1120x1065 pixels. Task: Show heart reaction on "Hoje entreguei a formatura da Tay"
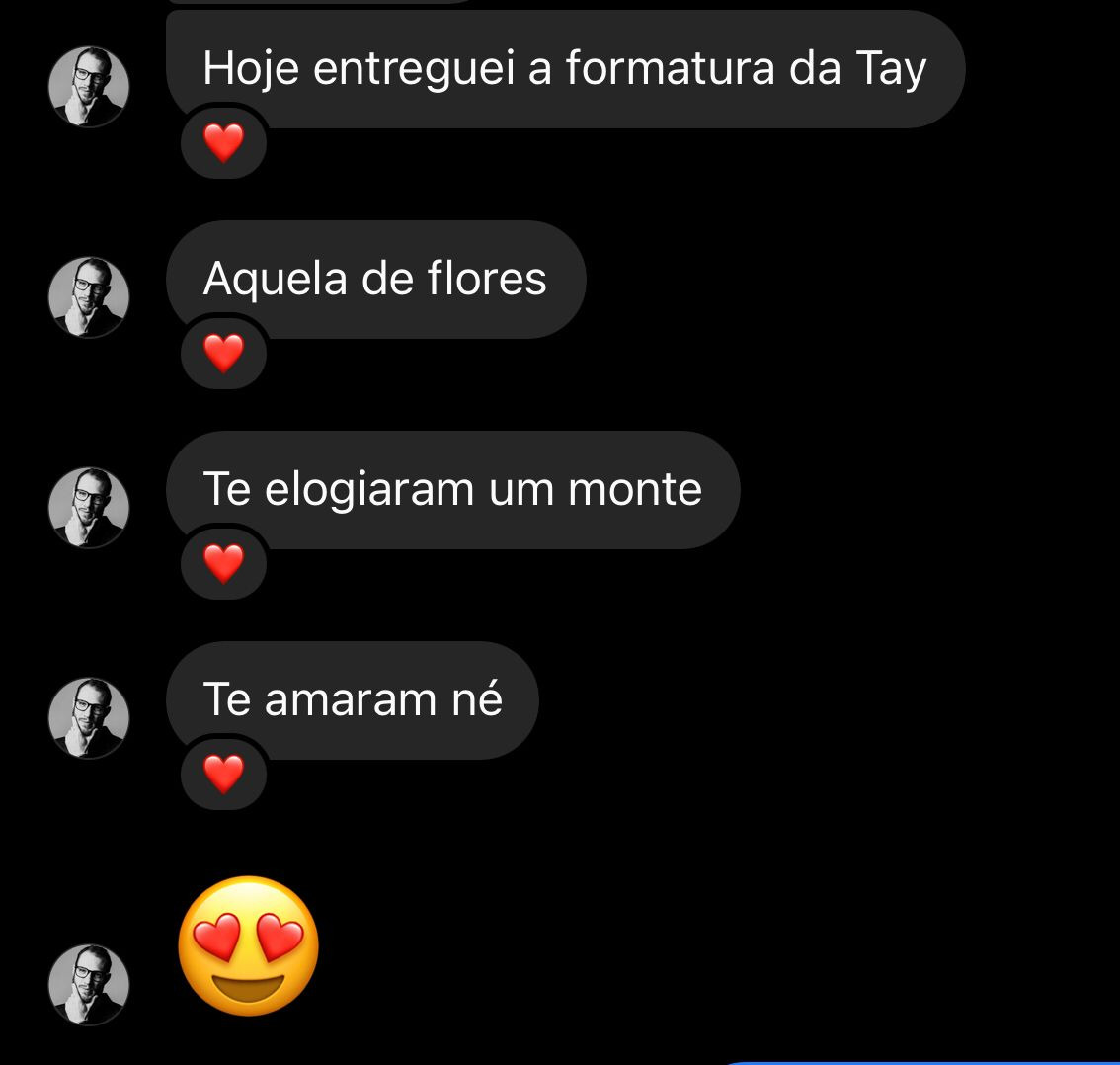pos(223,144)
